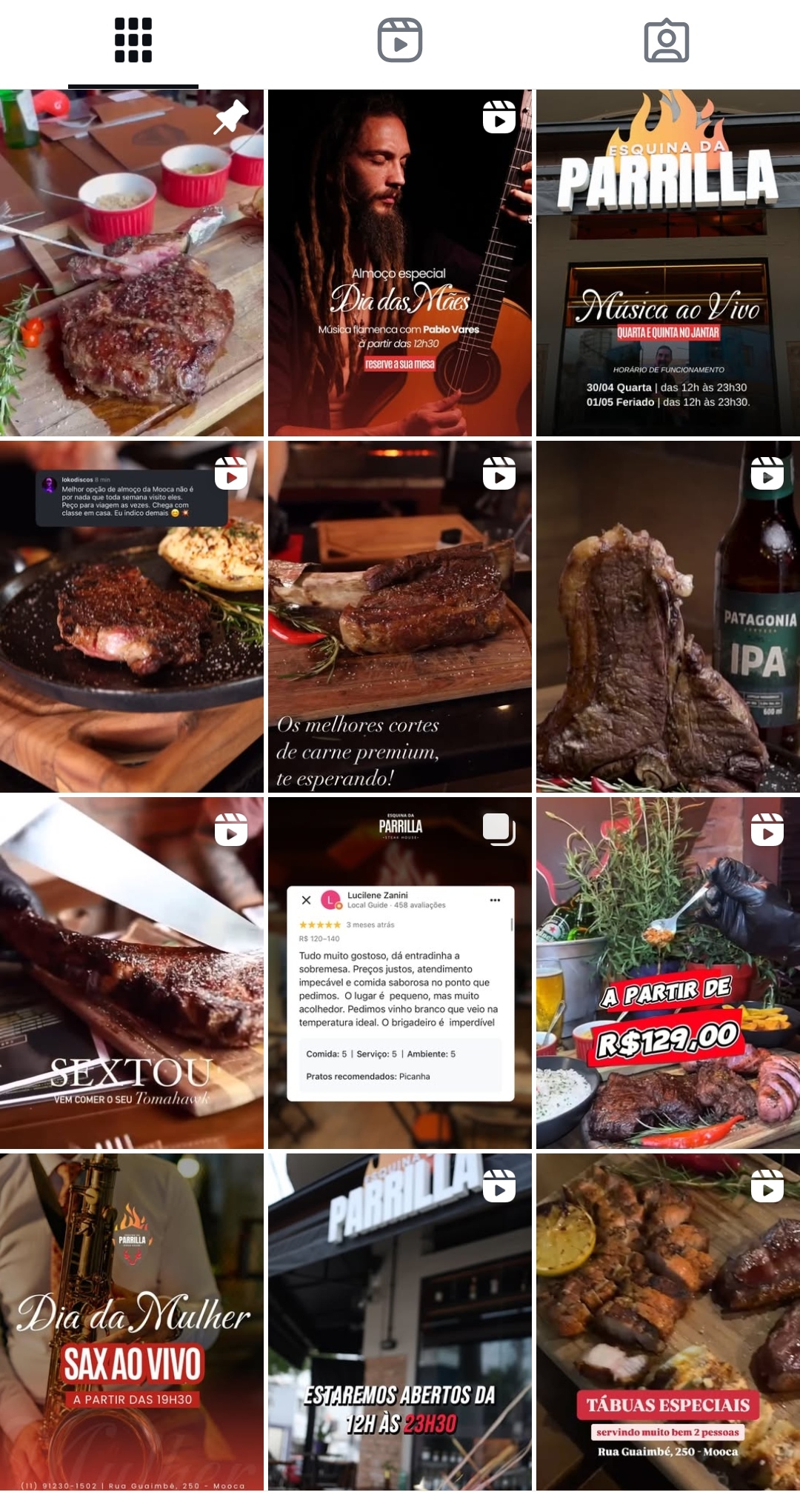Open the Tábuas Especiais reel

(668, 1322)
